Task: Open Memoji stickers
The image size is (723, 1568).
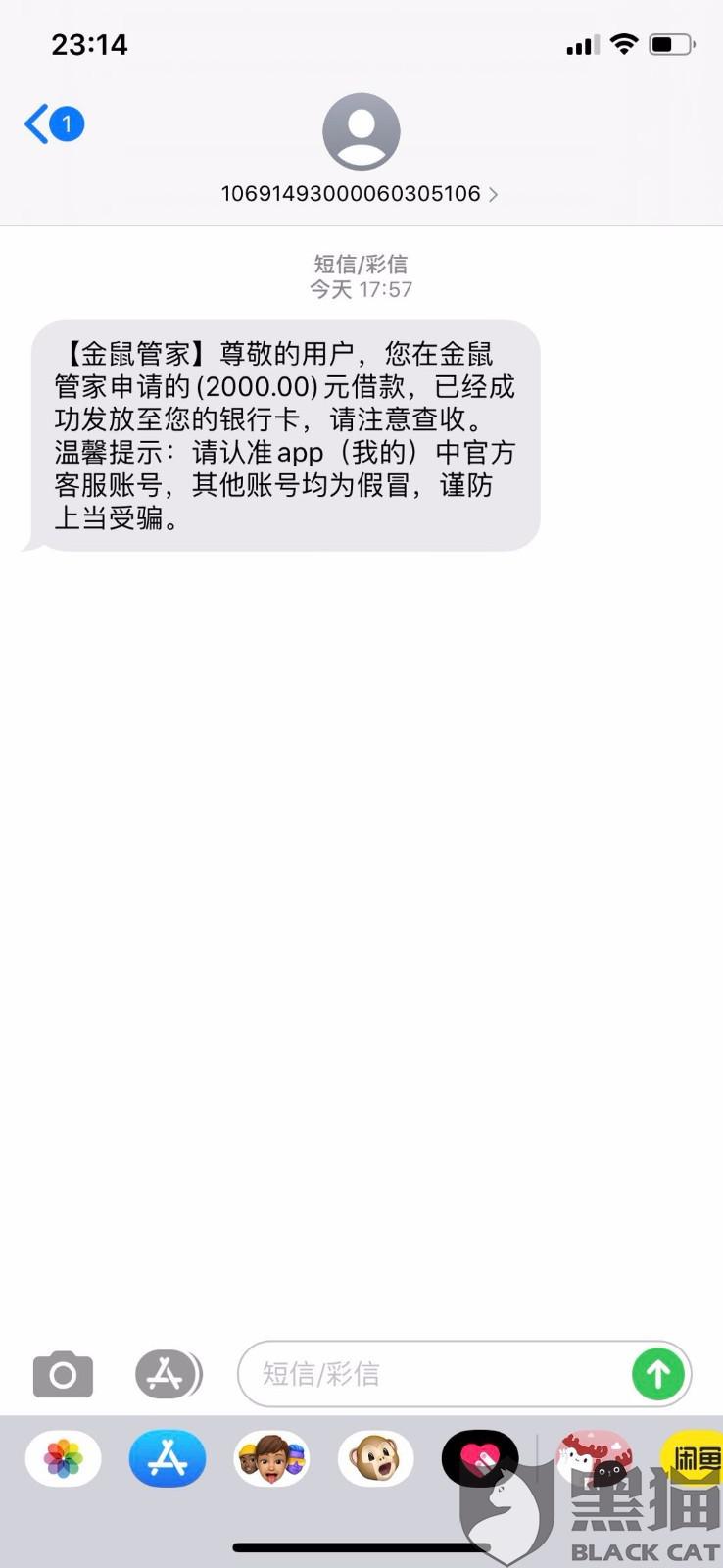Action: point(271,1458)
